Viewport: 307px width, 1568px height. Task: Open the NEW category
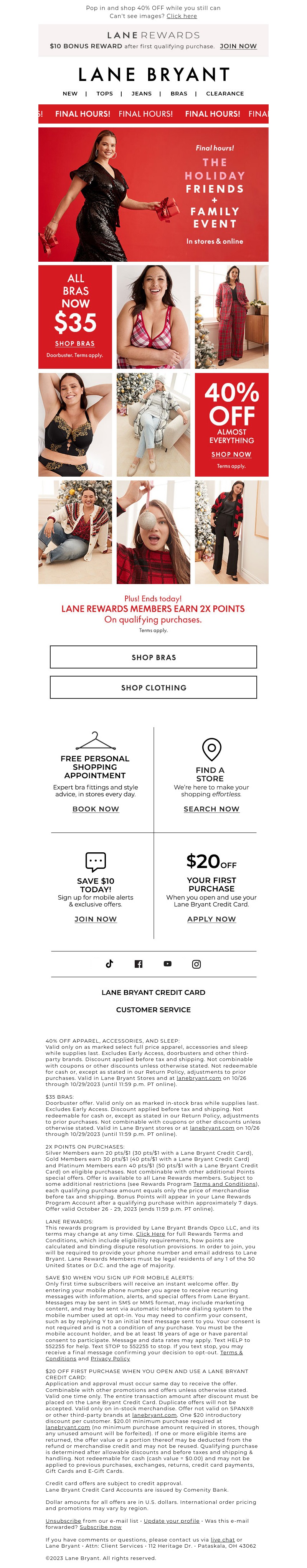pos(70,94)
